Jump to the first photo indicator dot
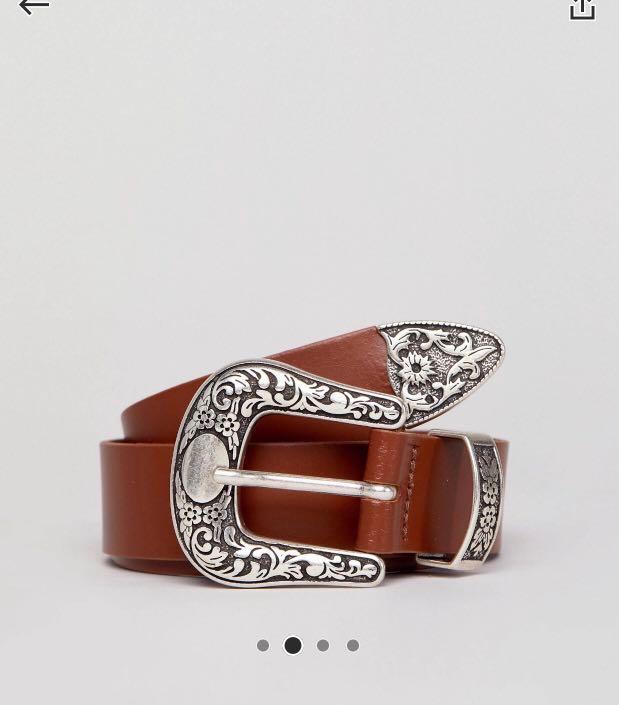 tap(263, 646)
